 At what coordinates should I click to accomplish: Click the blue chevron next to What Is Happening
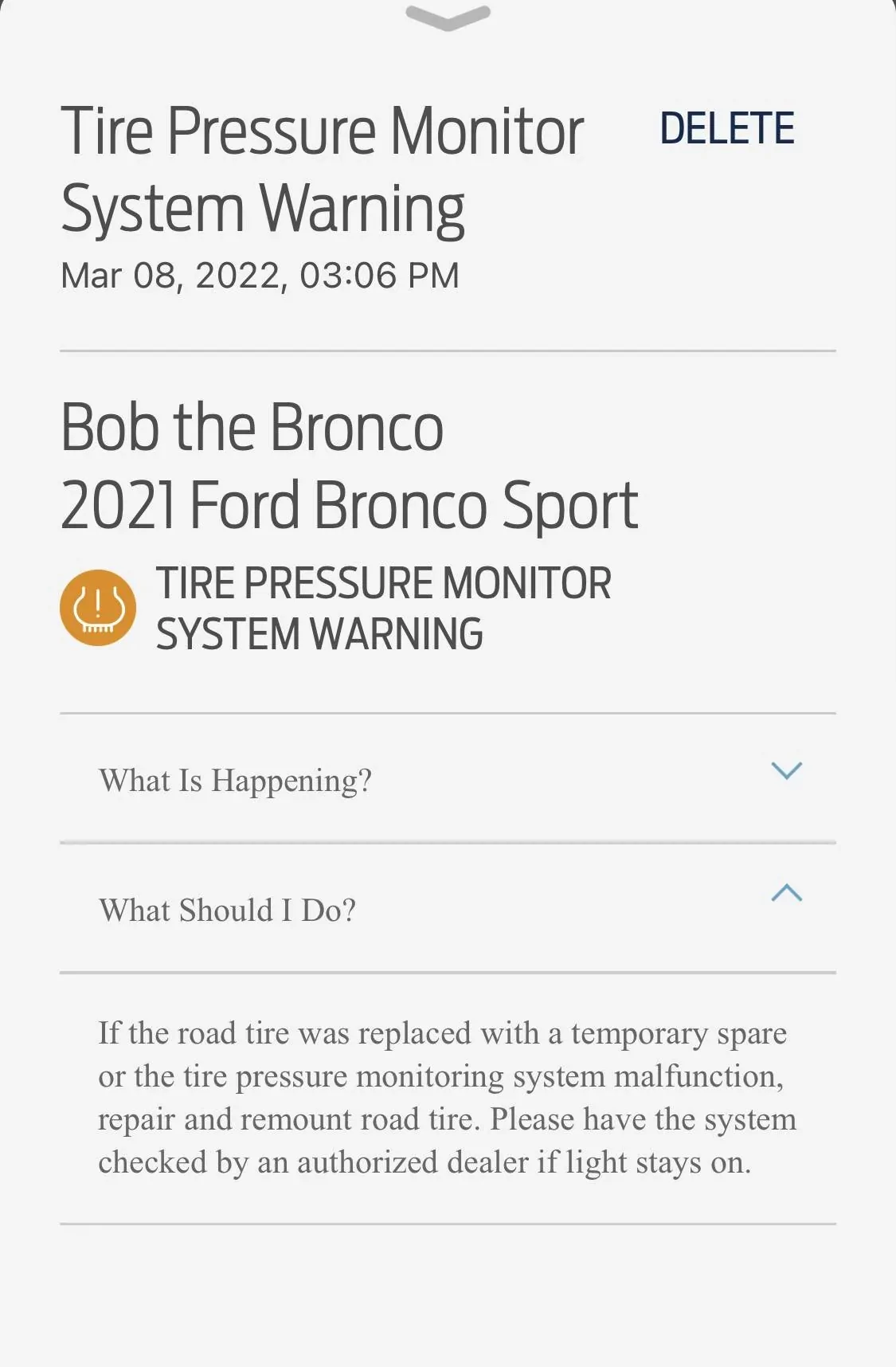tap(787, 771)
